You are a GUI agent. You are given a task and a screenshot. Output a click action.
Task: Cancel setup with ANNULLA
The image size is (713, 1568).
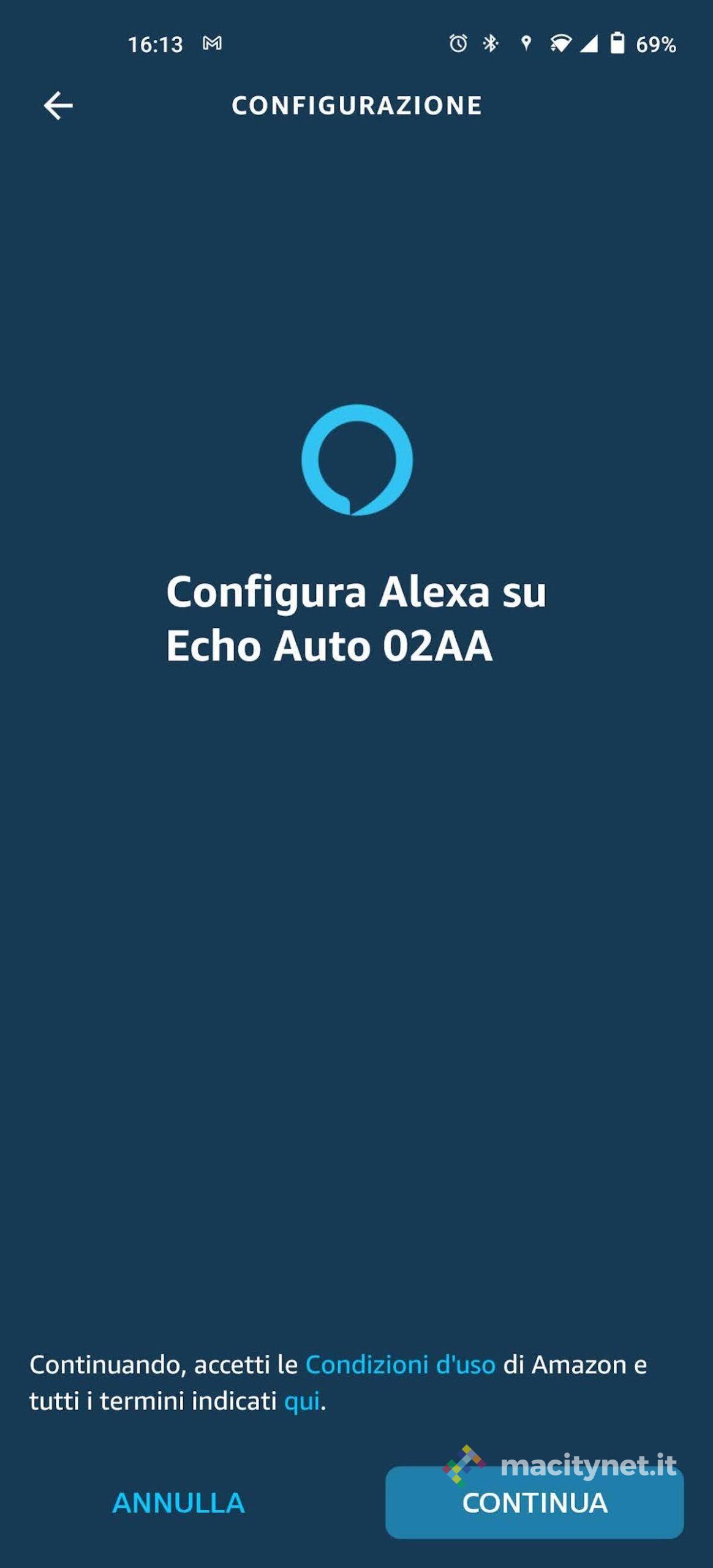[x=178, y=1502]
